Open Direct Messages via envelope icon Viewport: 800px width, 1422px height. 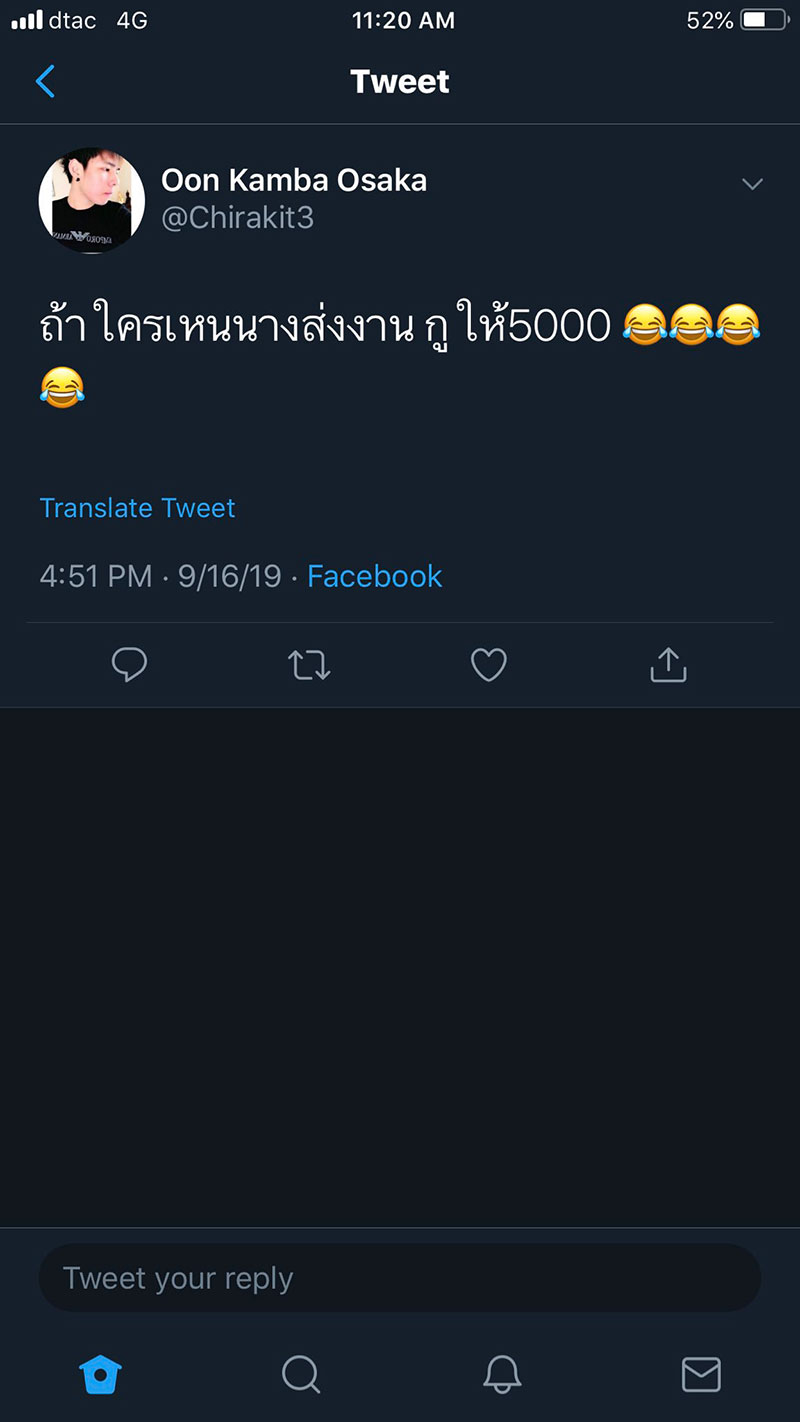click(701, 1375)
